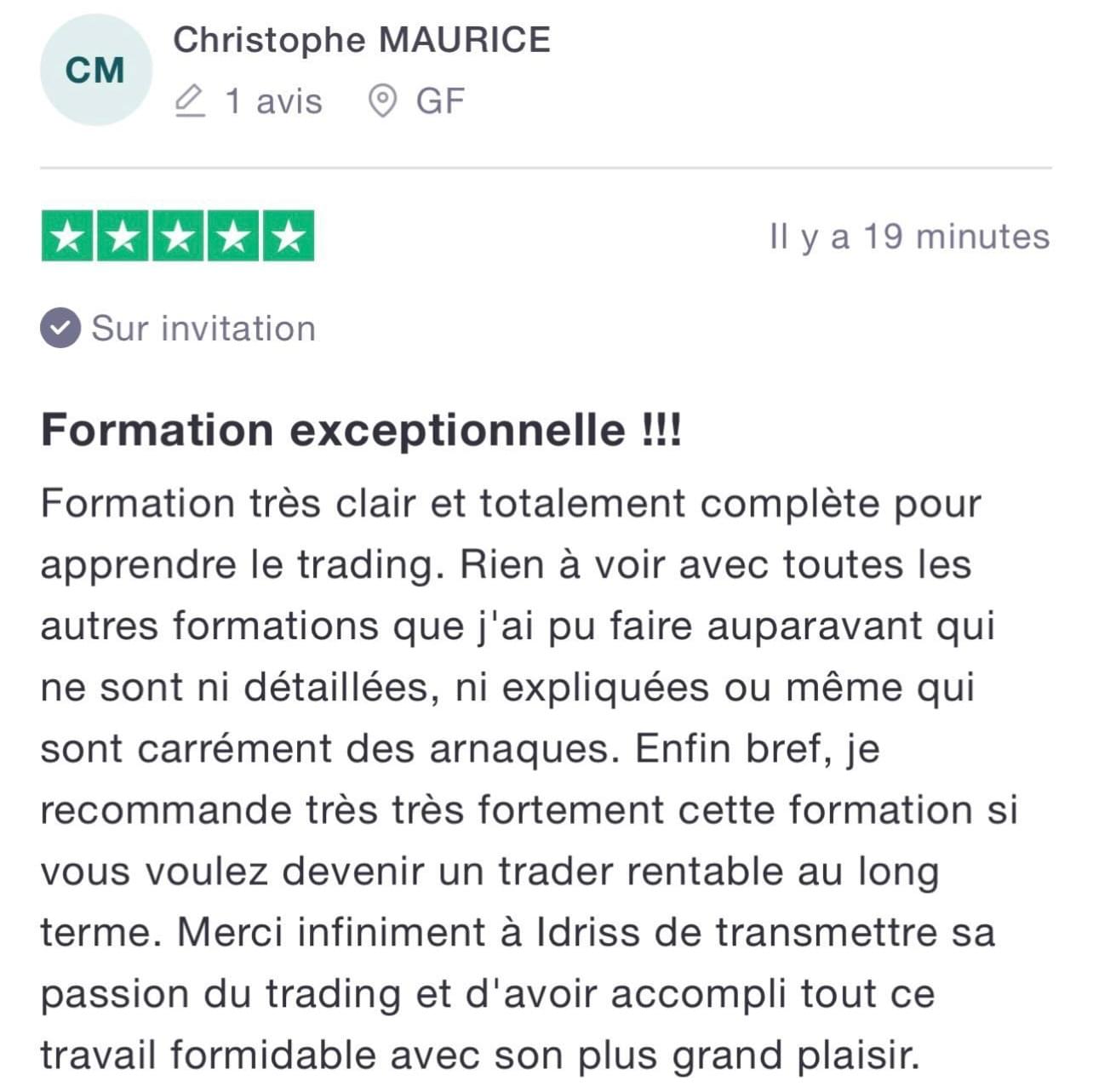Show details for the Sur invitation badge
This screenshot has width=1093, height=1092.
tap(179, 329)
